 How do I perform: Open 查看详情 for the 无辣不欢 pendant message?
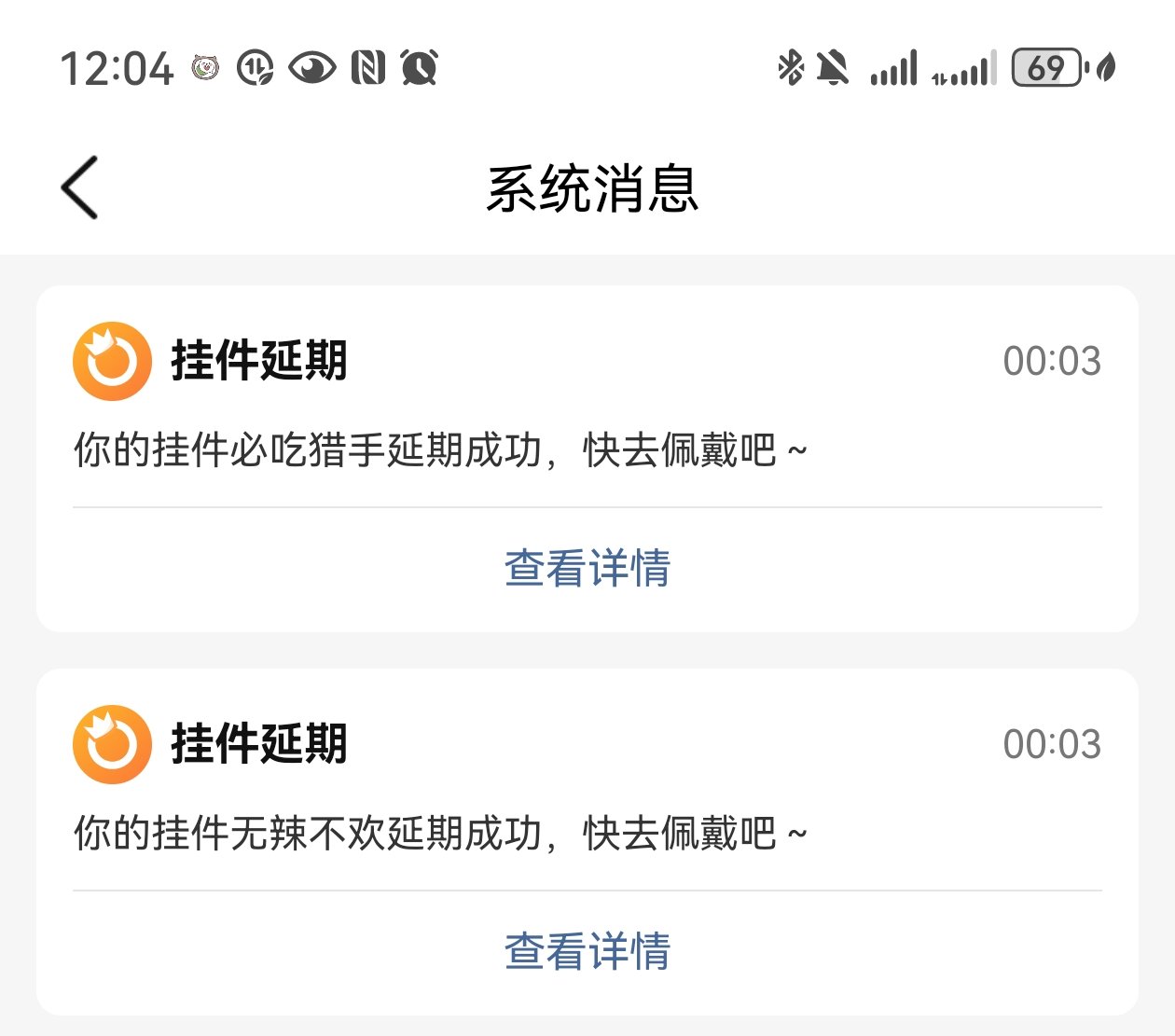(587, 951)
